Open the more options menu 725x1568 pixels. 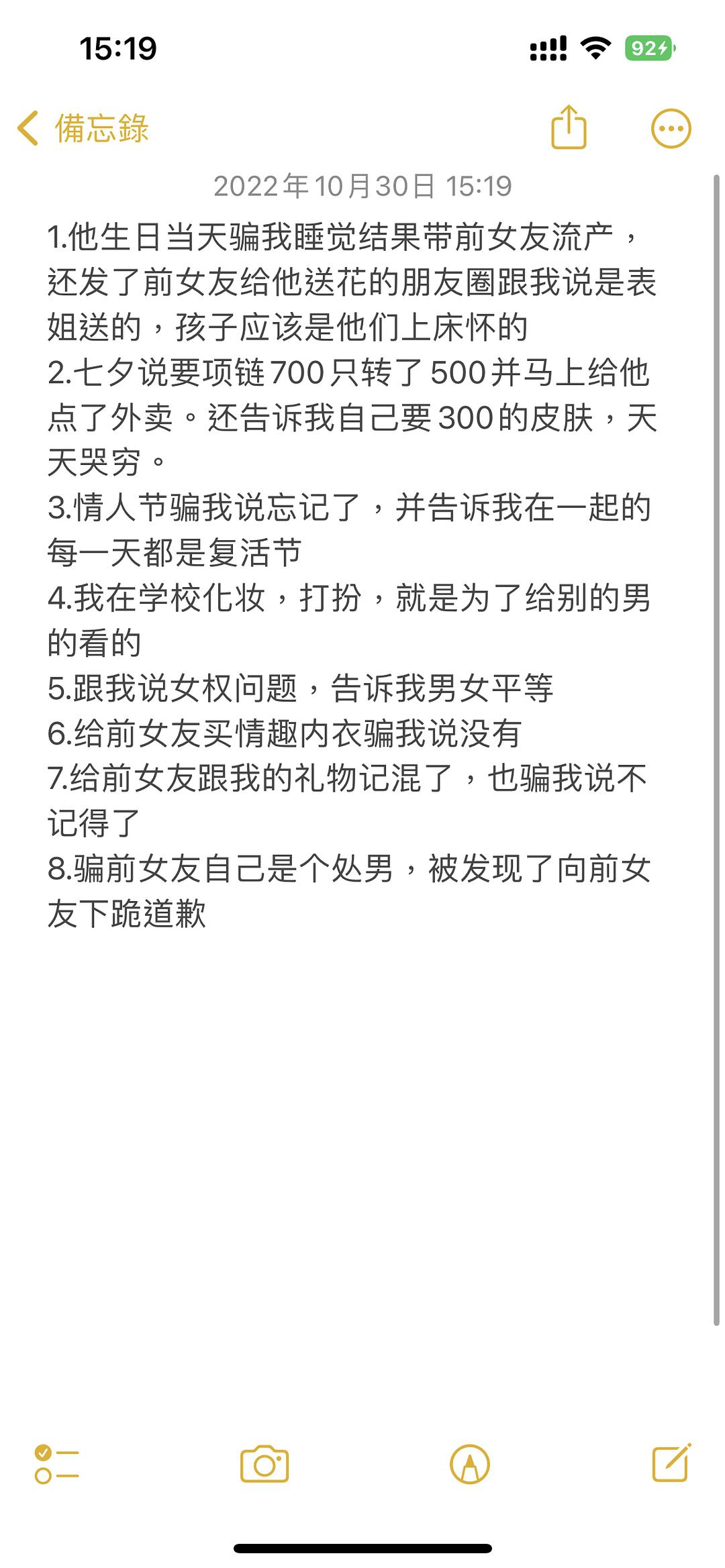[x=671, y=128]
